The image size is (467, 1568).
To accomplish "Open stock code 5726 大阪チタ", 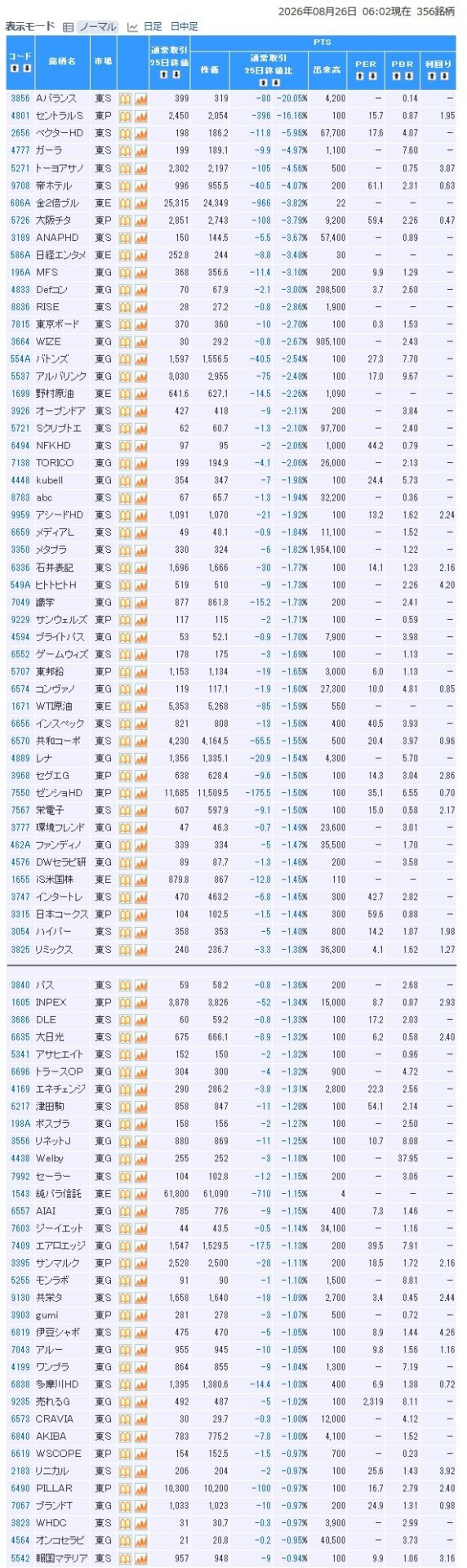I will coord(20,220).
